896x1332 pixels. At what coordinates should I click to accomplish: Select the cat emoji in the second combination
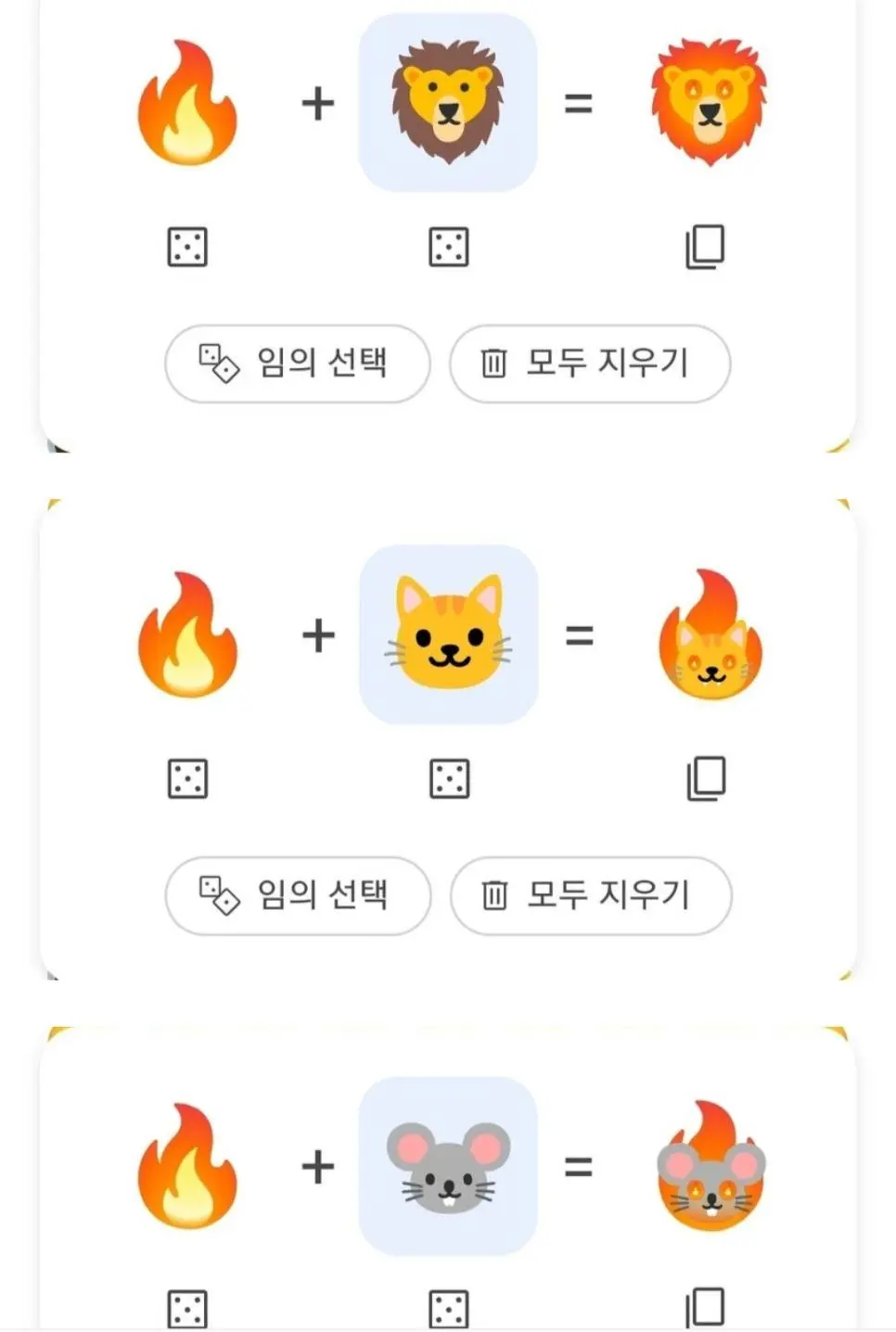tap(449, 635)
